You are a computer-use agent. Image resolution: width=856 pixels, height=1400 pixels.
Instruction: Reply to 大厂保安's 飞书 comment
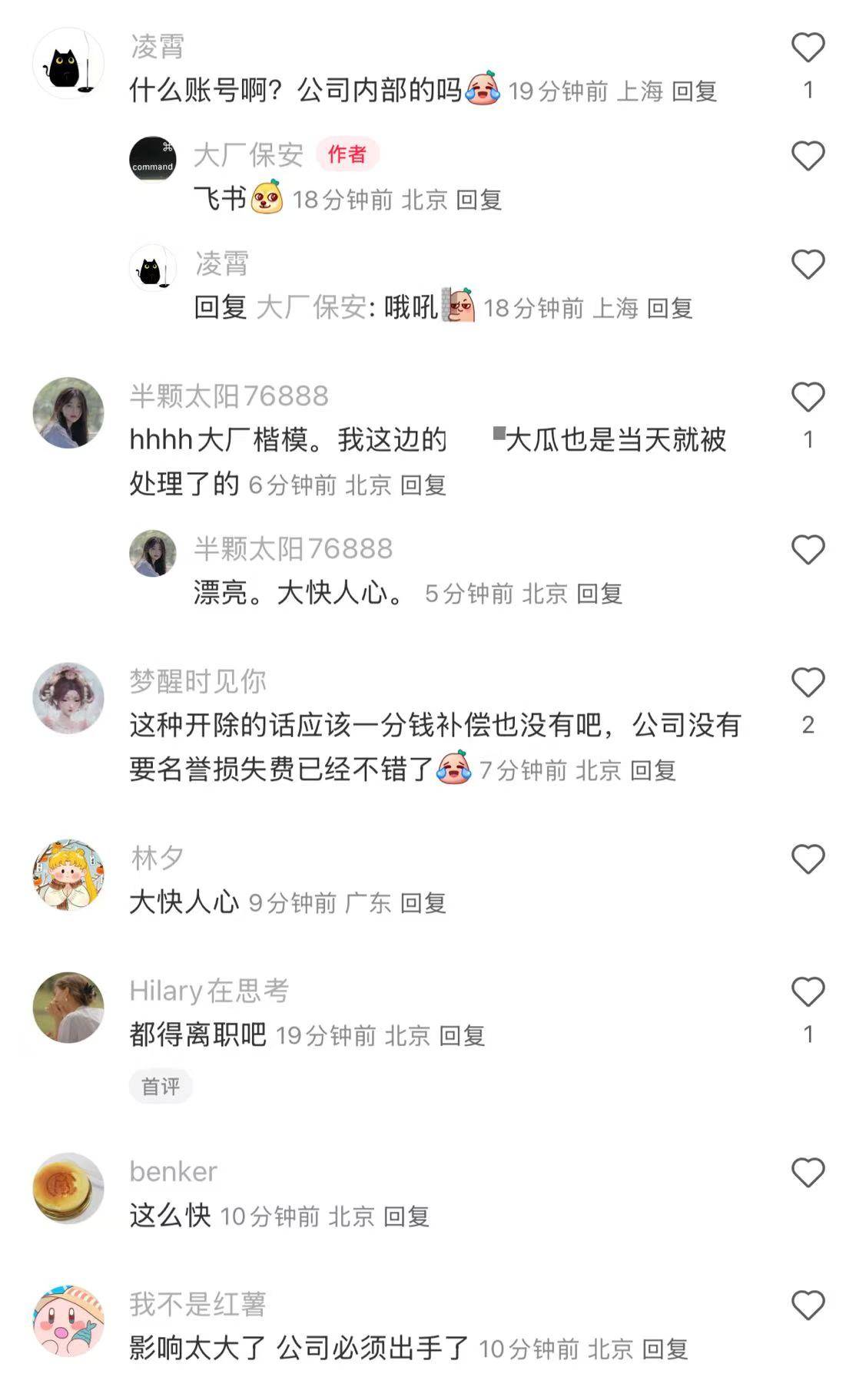coord(478,200)
